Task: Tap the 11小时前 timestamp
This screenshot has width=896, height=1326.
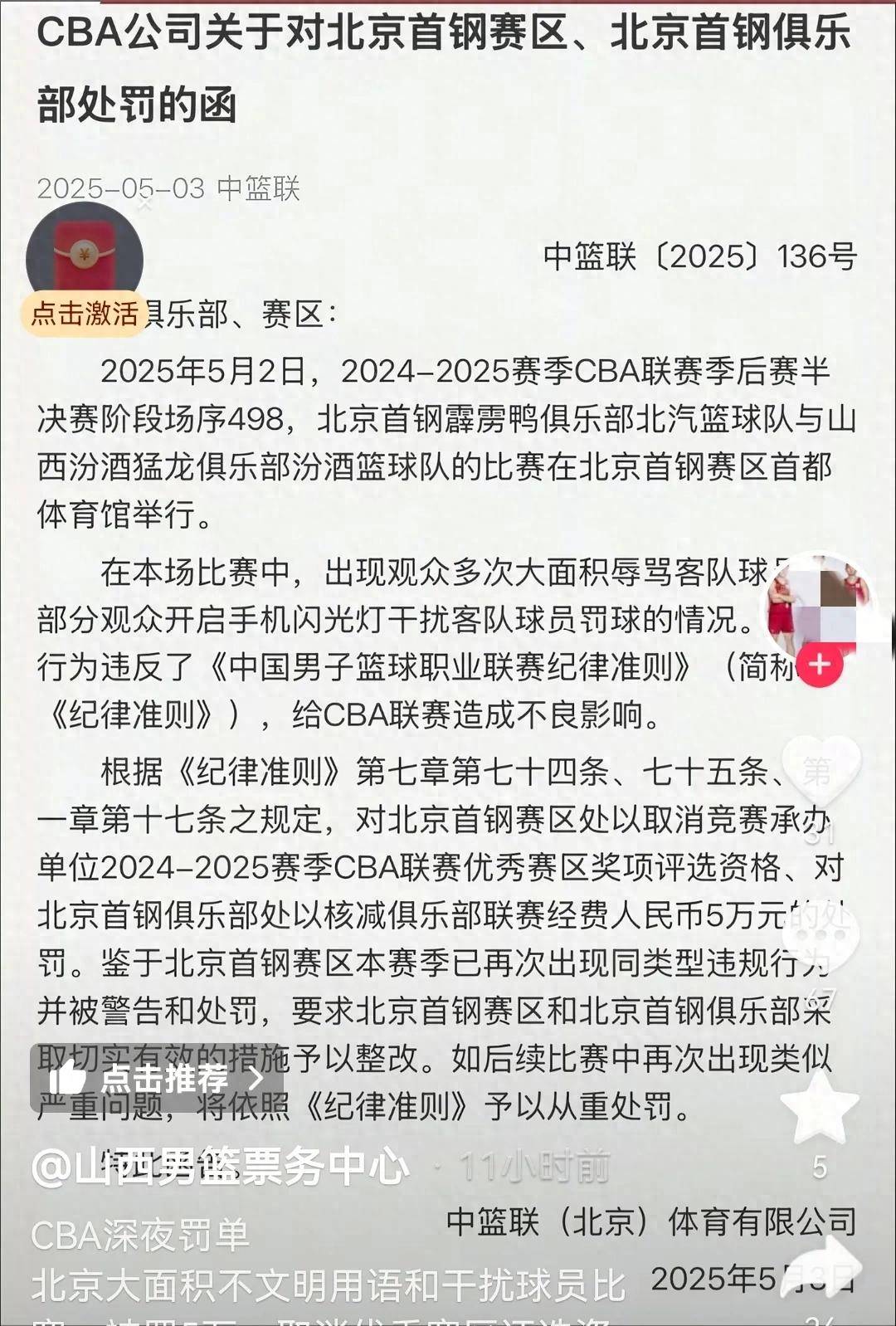Action: (x=535, y=1164)
